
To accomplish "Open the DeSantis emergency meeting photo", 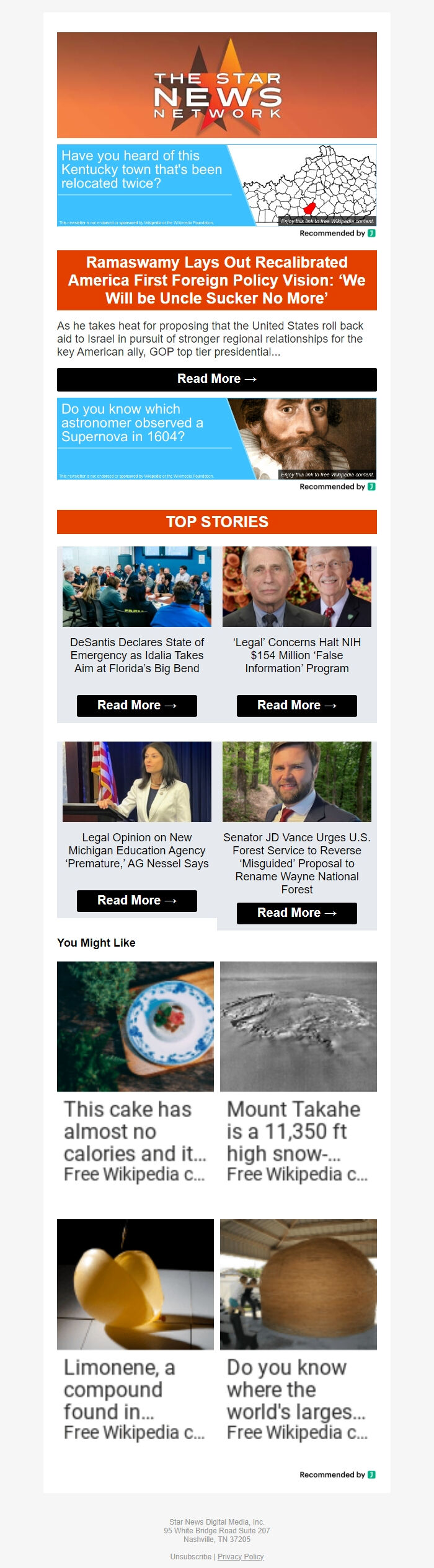I will 136,586.
